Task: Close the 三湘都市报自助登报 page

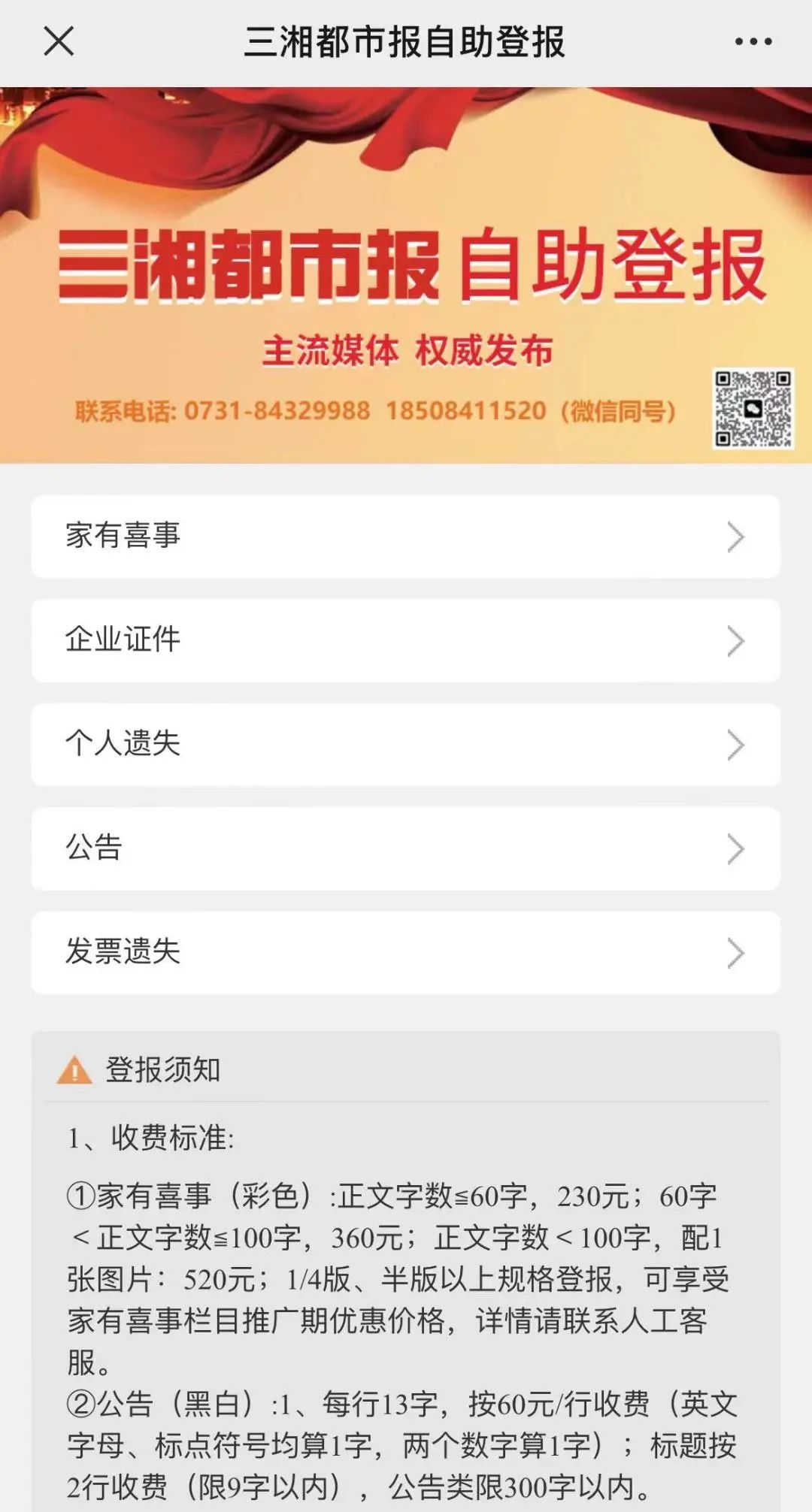Action: [x=59, y=41]
